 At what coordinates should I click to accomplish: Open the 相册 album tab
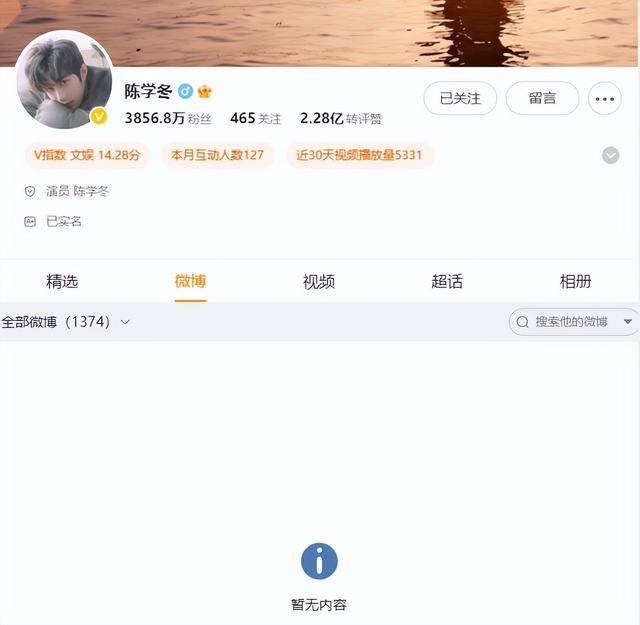point(575,281)
